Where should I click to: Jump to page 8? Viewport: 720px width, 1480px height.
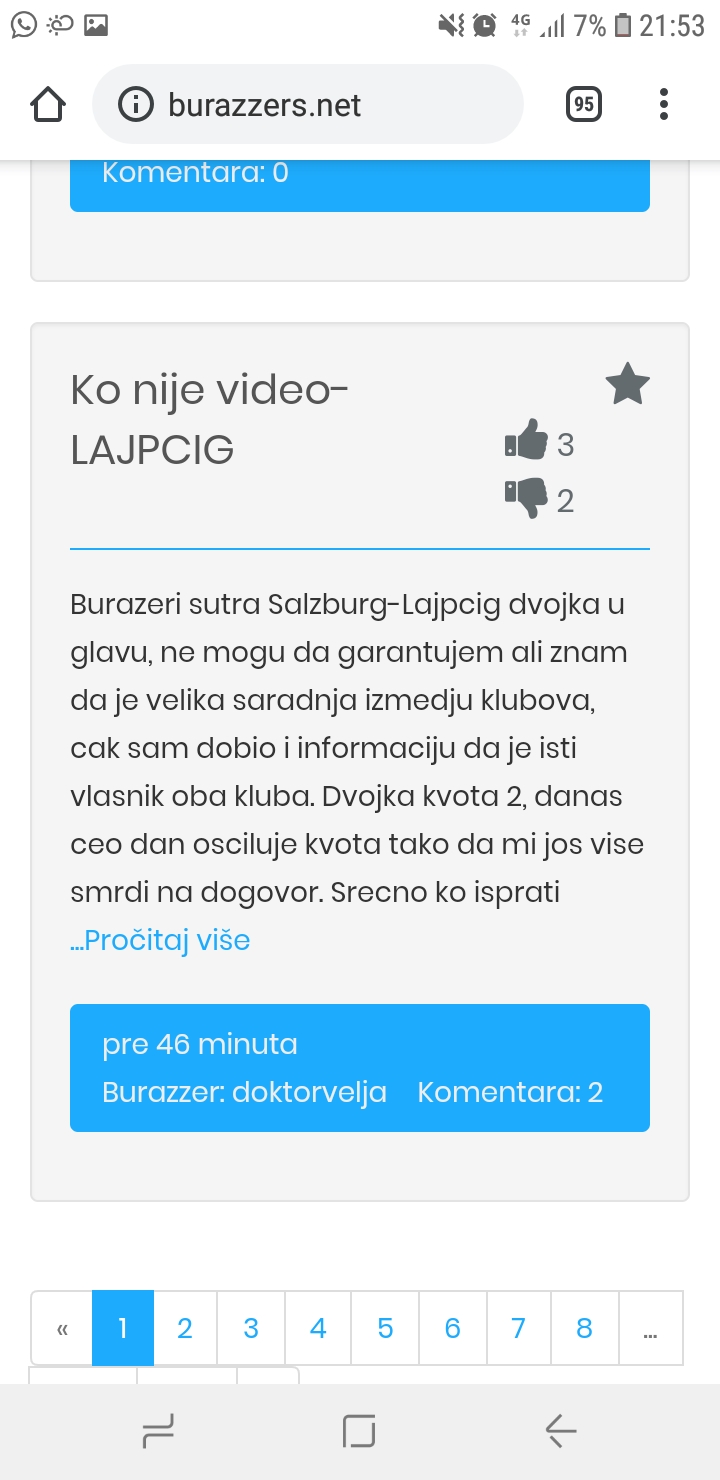[585, 1328]
